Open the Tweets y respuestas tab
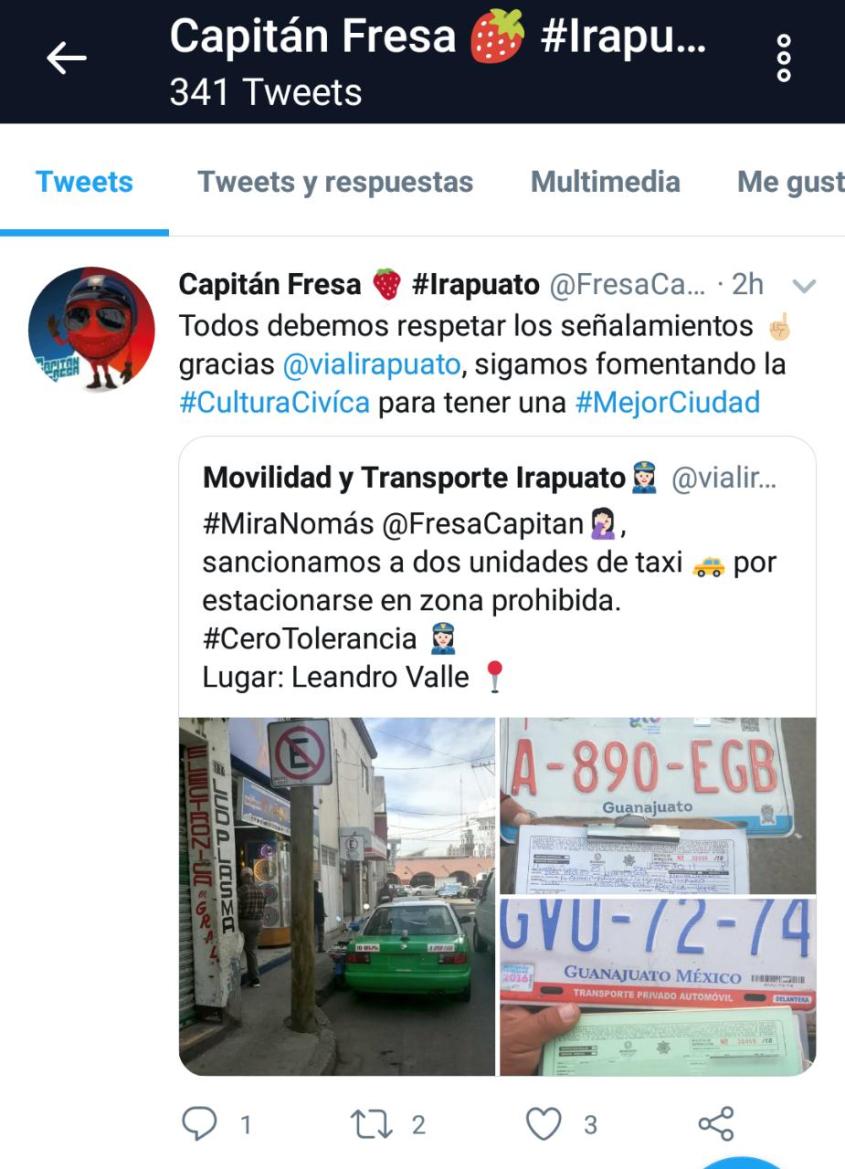The height and width of the screenshot is (1169, 845). tap(337, 182)
